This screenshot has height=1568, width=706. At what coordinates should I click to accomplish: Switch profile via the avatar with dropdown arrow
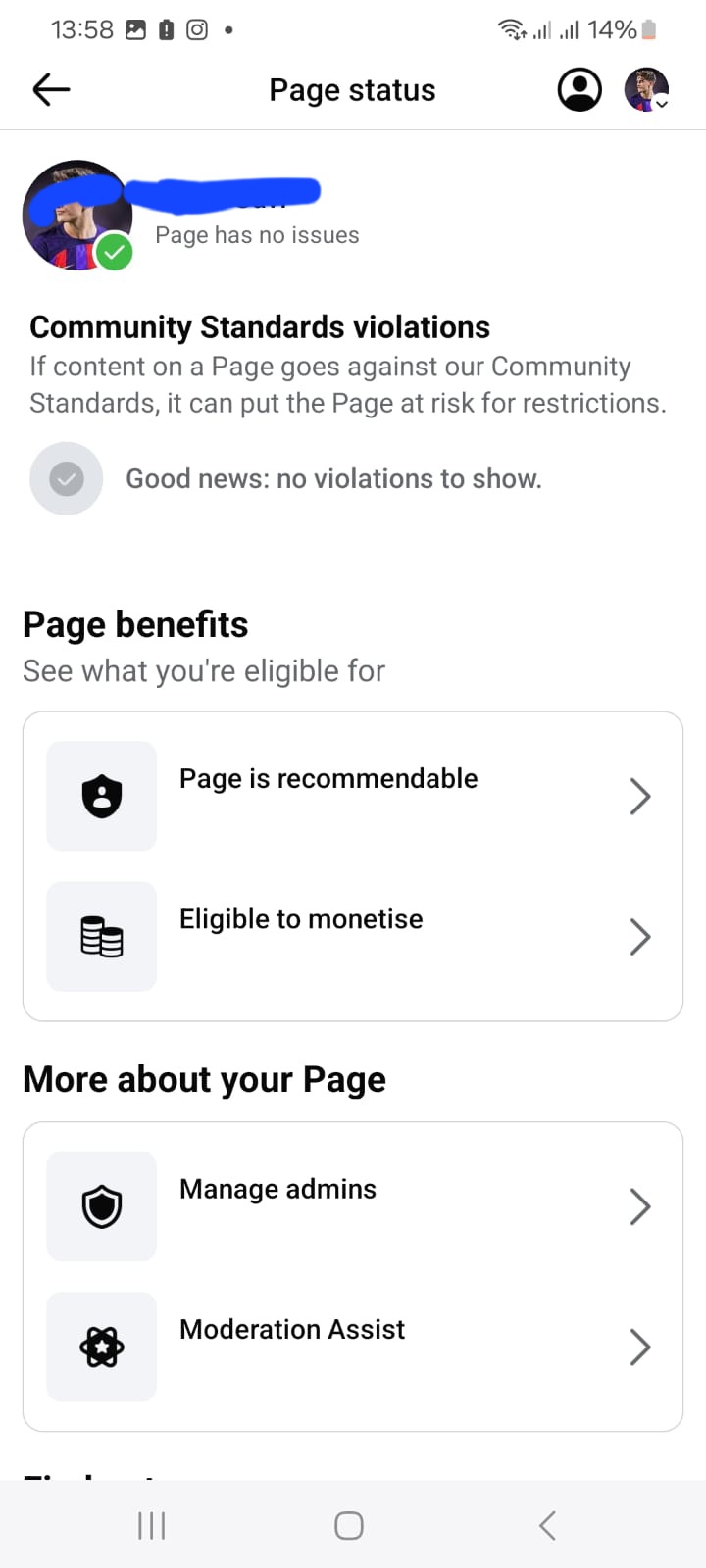pos(647,90)
